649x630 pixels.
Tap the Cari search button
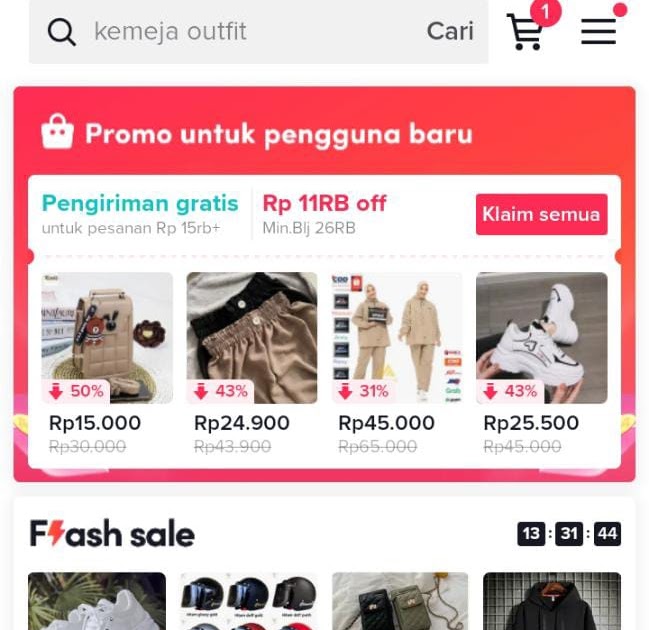(450, 32)
